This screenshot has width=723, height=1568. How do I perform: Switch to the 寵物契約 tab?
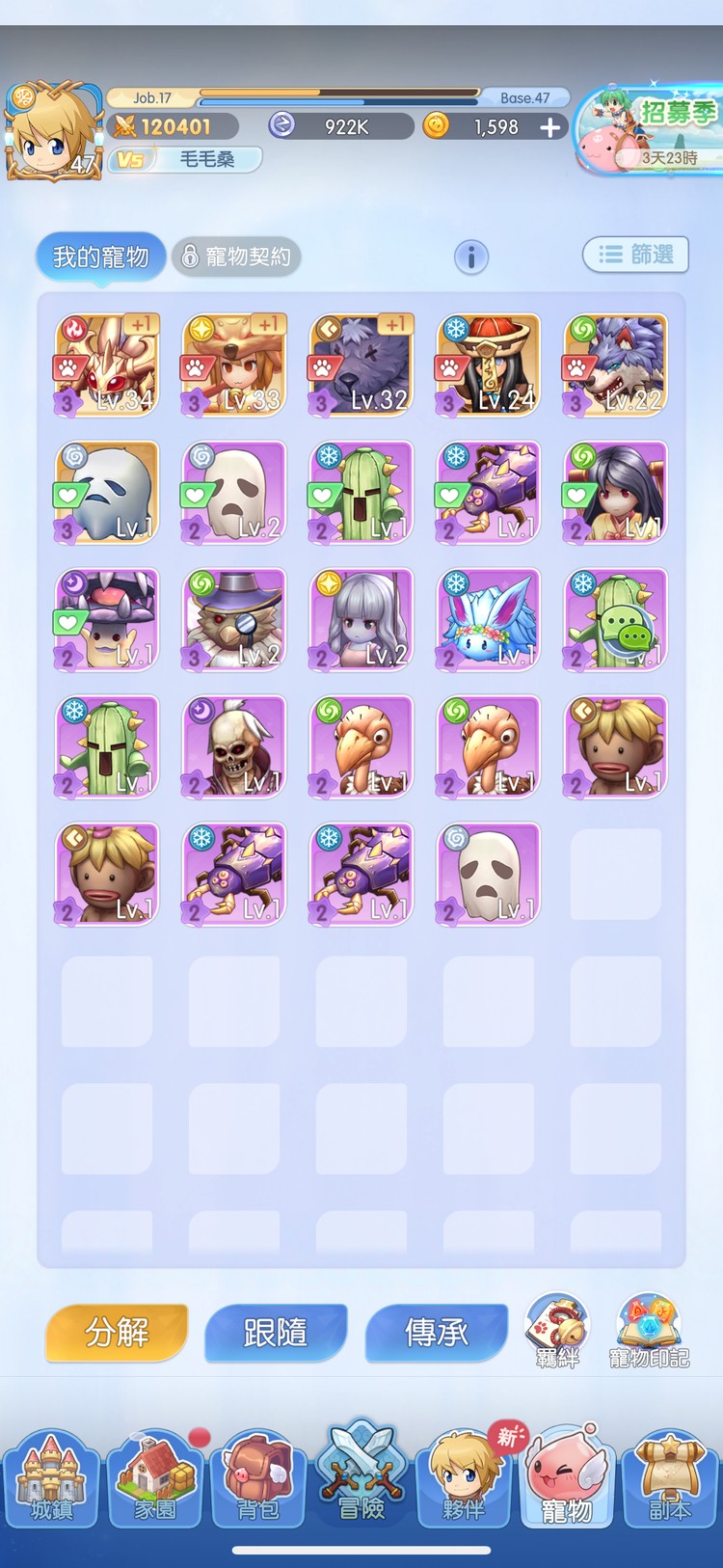236,257
